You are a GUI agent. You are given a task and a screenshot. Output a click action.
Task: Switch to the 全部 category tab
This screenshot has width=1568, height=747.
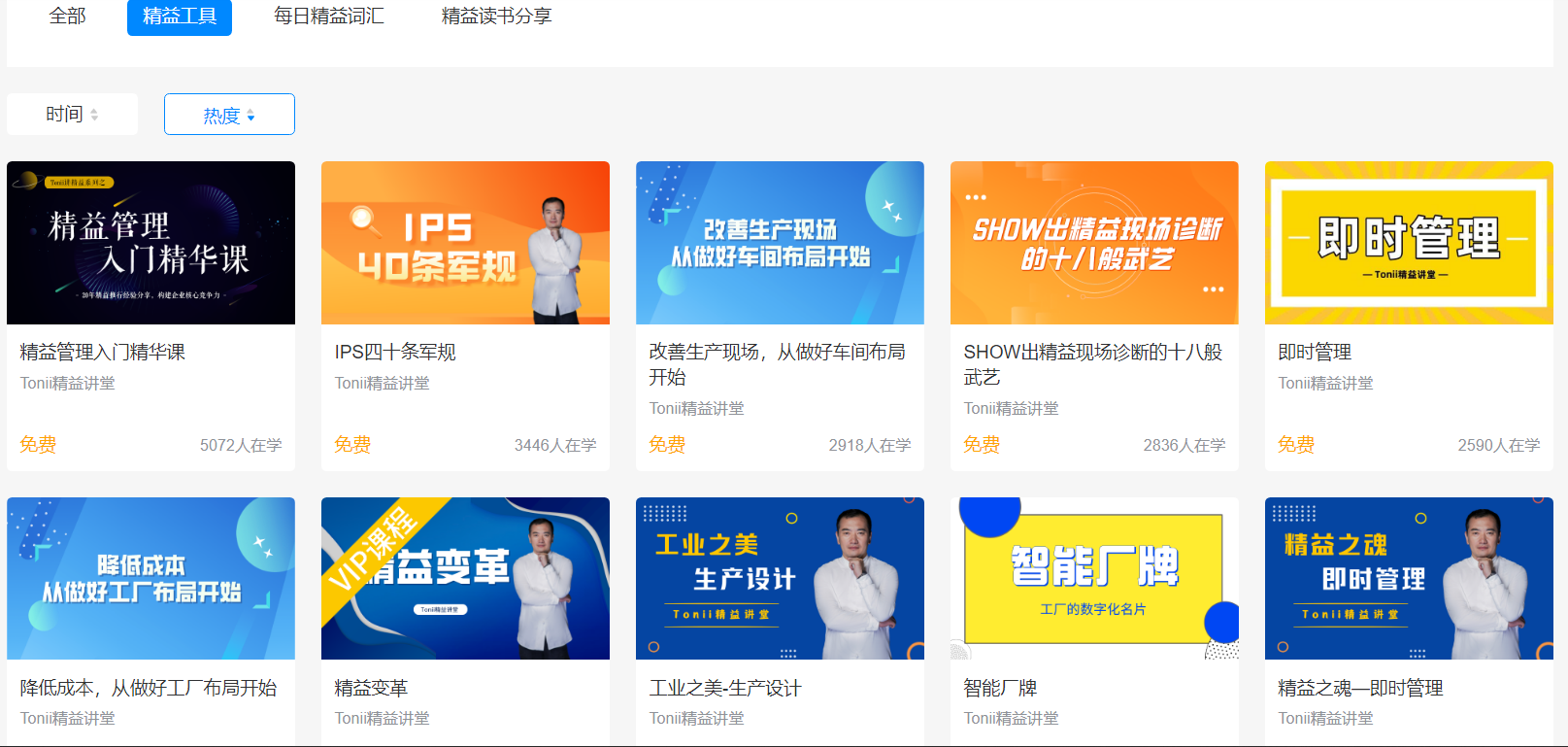[67, 17]
